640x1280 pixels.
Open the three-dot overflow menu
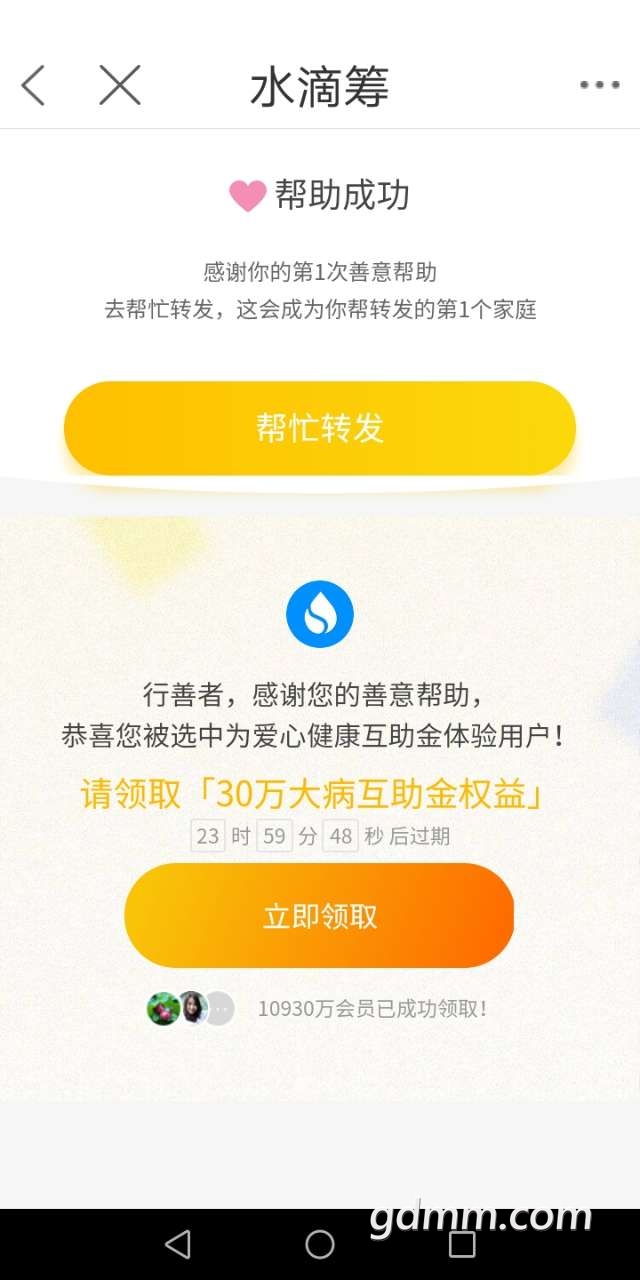point(599,86)
